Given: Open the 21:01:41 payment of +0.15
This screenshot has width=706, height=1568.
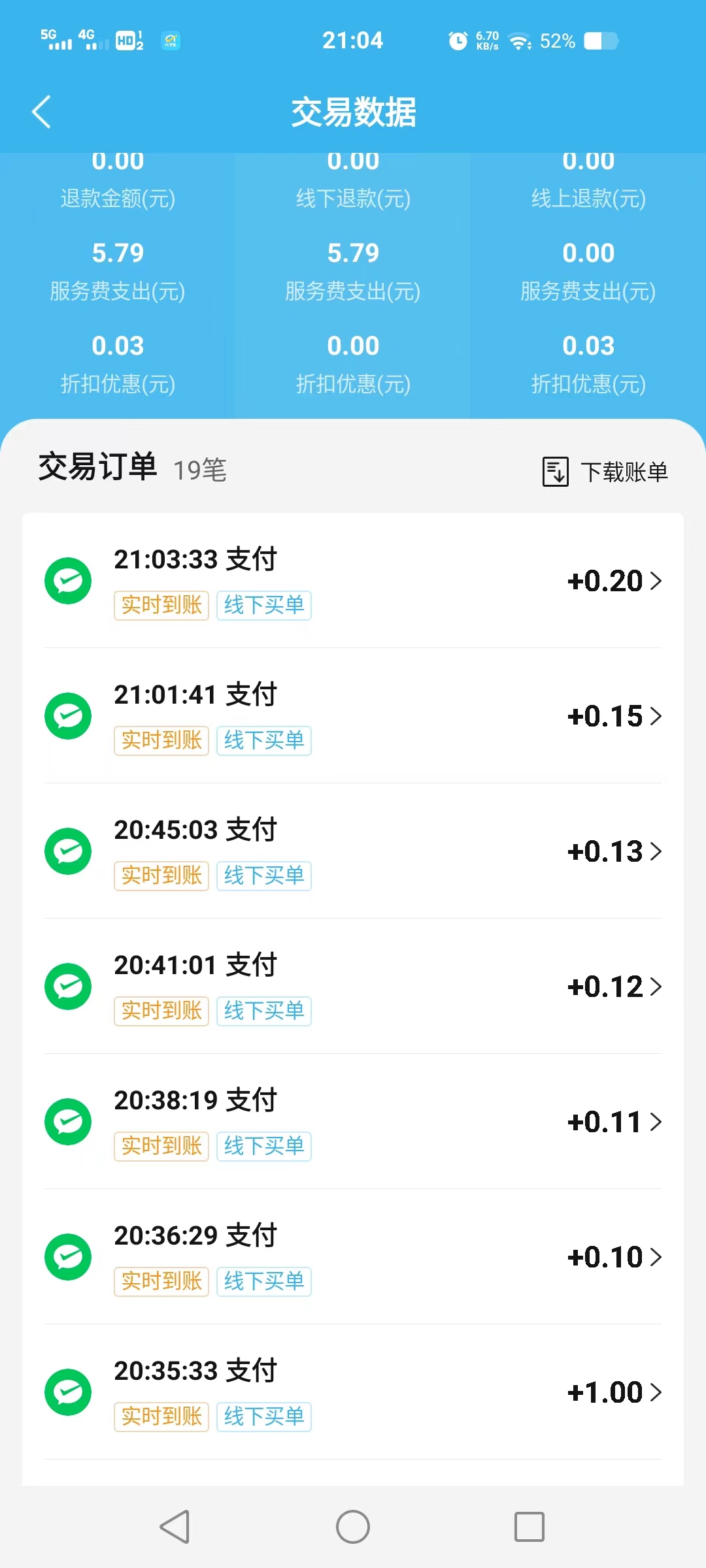Looking at the screenshot, I should tap(353, 716).
